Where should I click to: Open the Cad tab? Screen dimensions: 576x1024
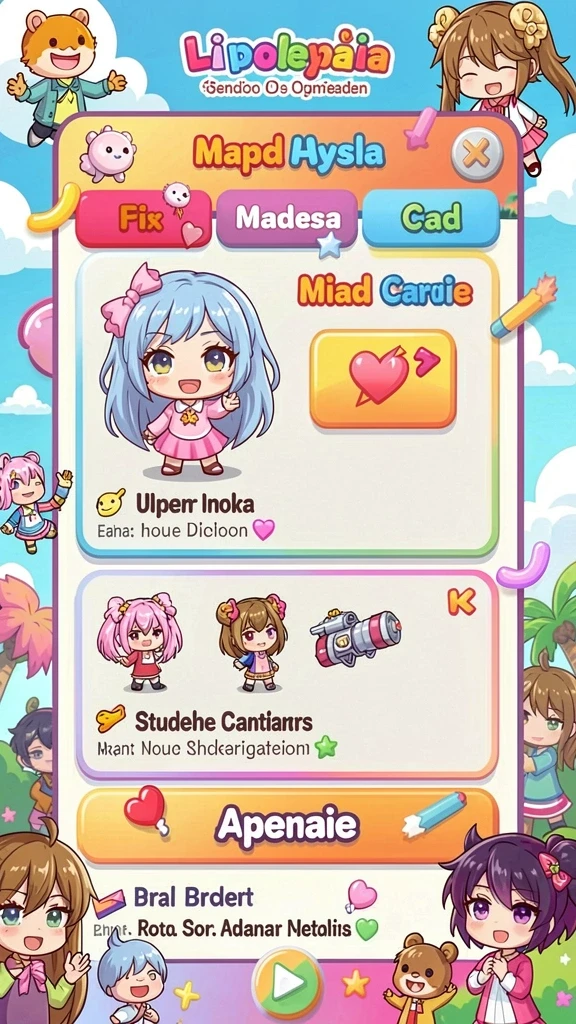pos(431,219)
